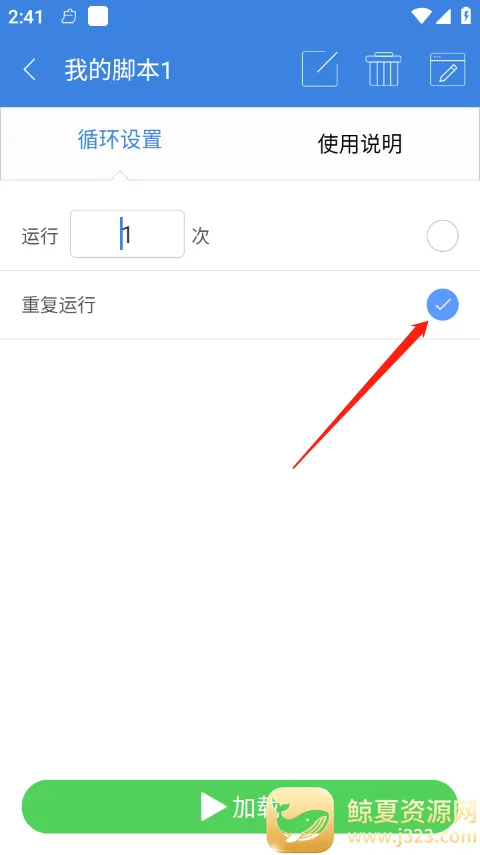This screenshot has height=855, width=480.
Task: Open the script editor window icon
Action: point(448,69)
